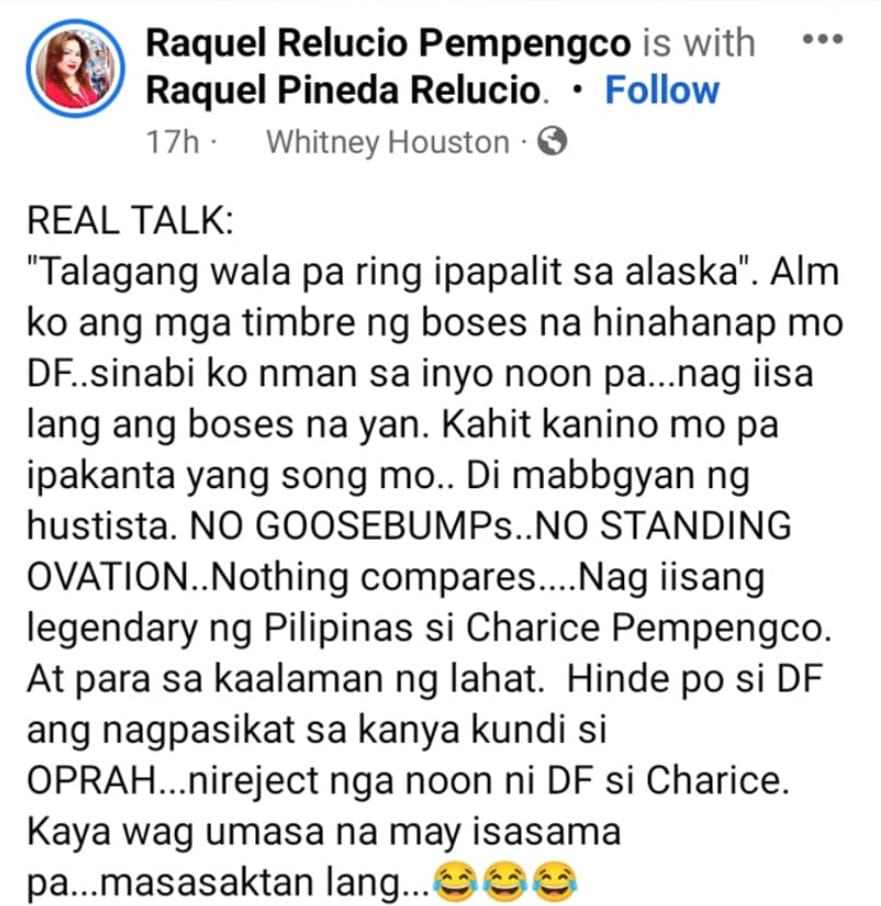Open Raquel Relucio Pempengco's profile name link

point(388,43)
